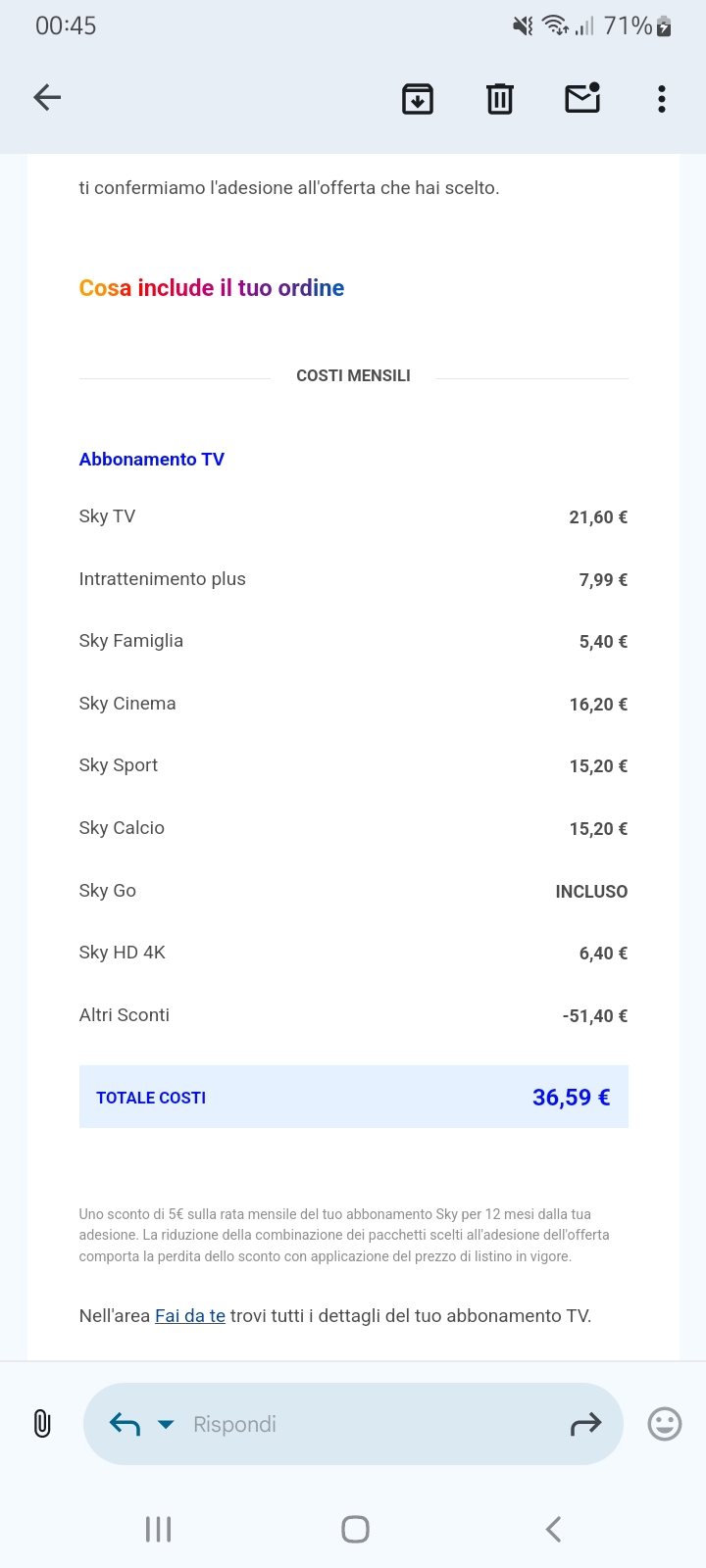
Task: Archive this email
Action: 418,98
